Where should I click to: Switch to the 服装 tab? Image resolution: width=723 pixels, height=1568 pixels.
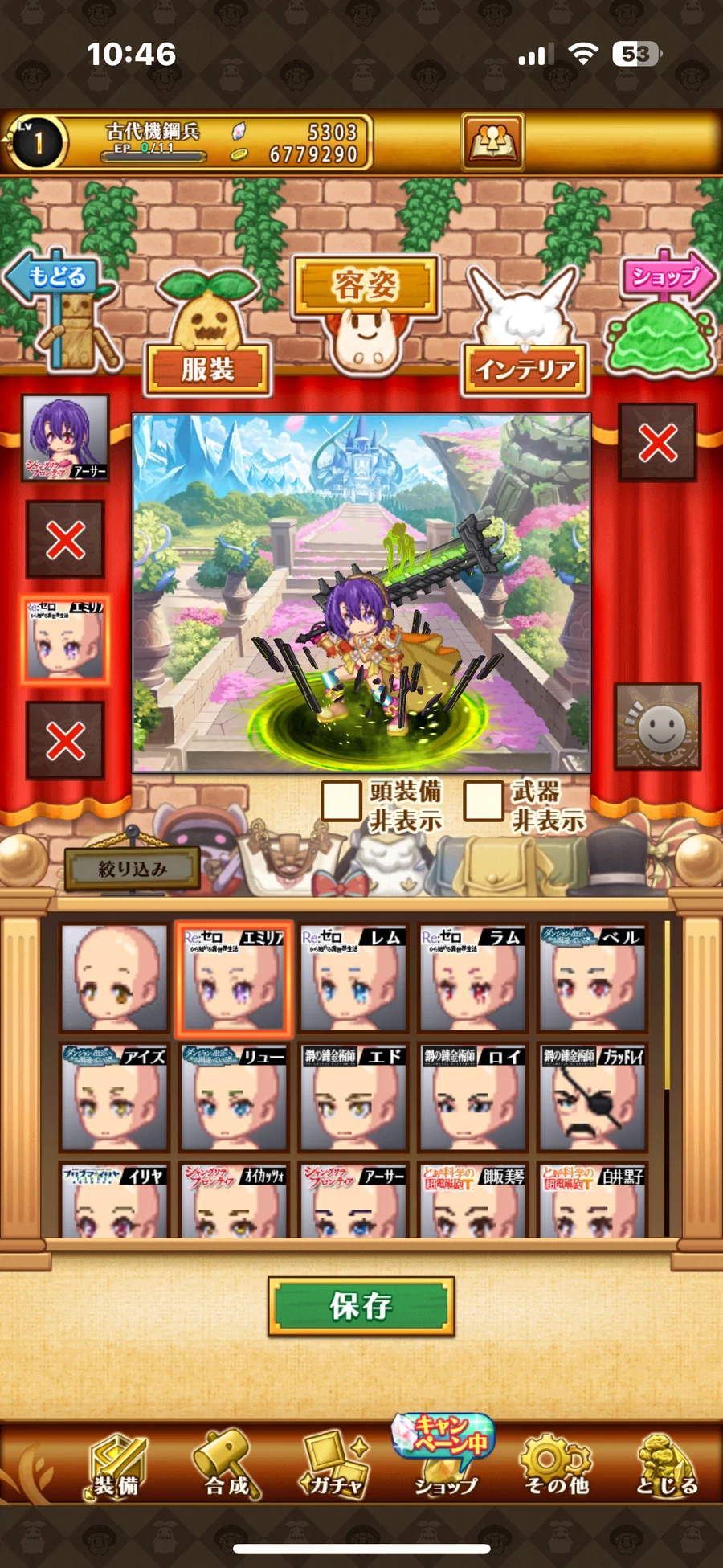[x=207, y=370]
